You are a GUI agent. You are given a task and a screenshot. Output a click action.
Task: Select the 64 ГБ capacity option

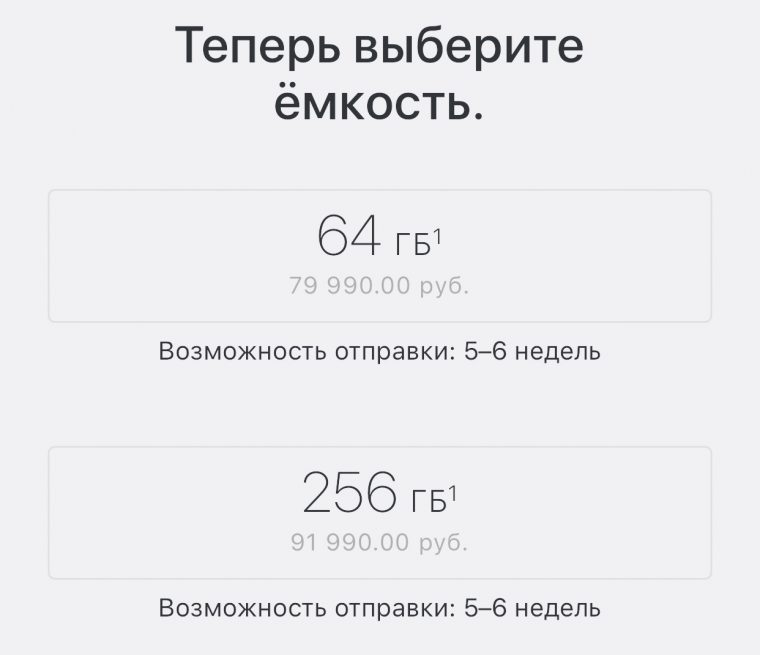tap(380, 256)
